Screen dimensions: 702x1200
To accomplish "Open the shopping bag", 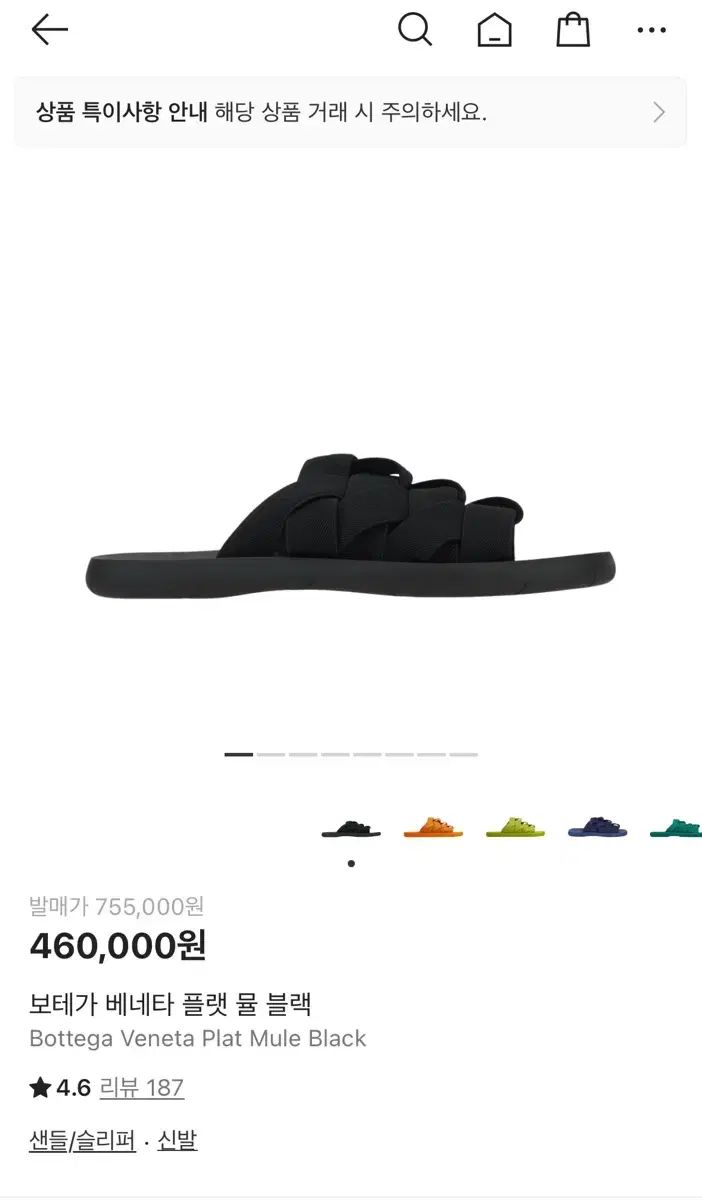I will tap(573, 30).
